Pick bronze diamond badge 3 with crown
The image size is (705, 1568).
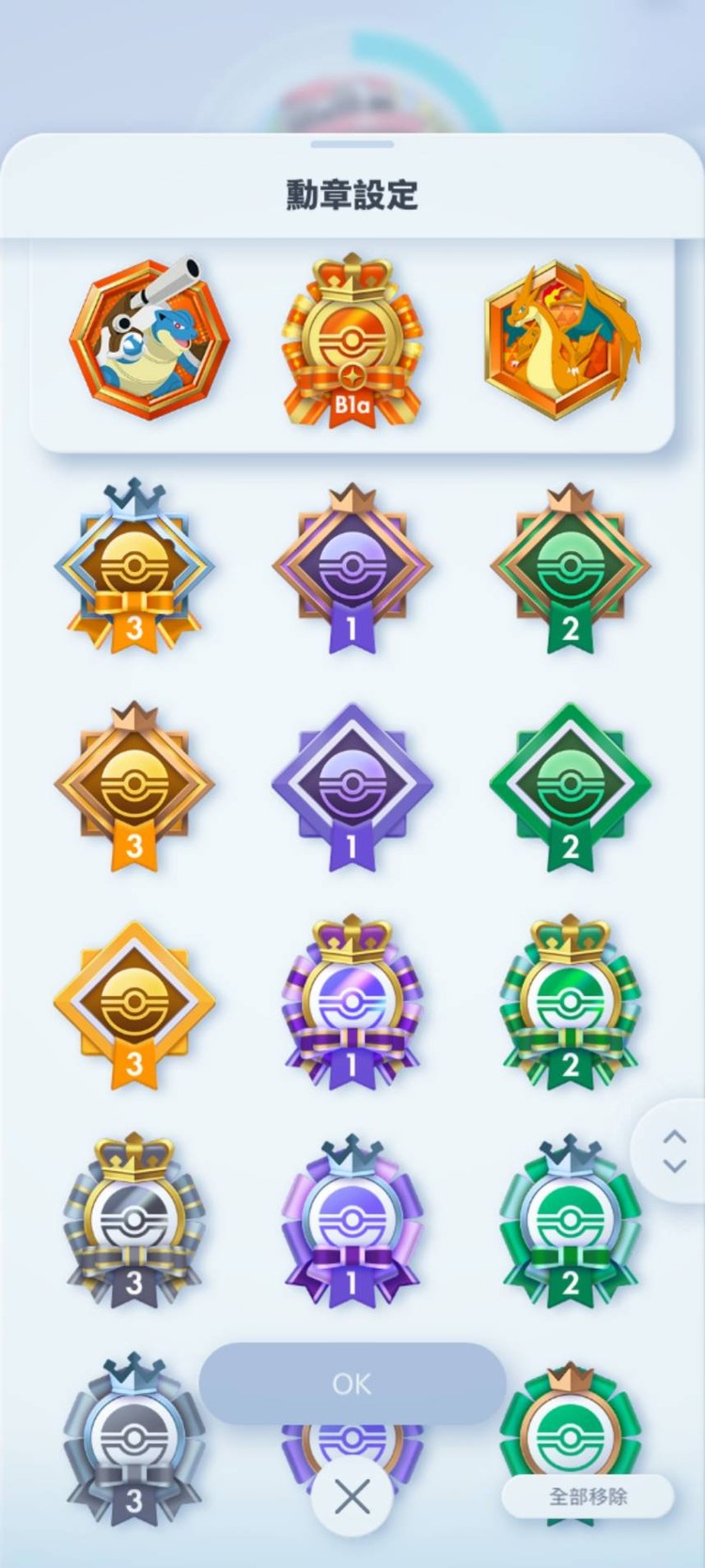tap(134, 786)
